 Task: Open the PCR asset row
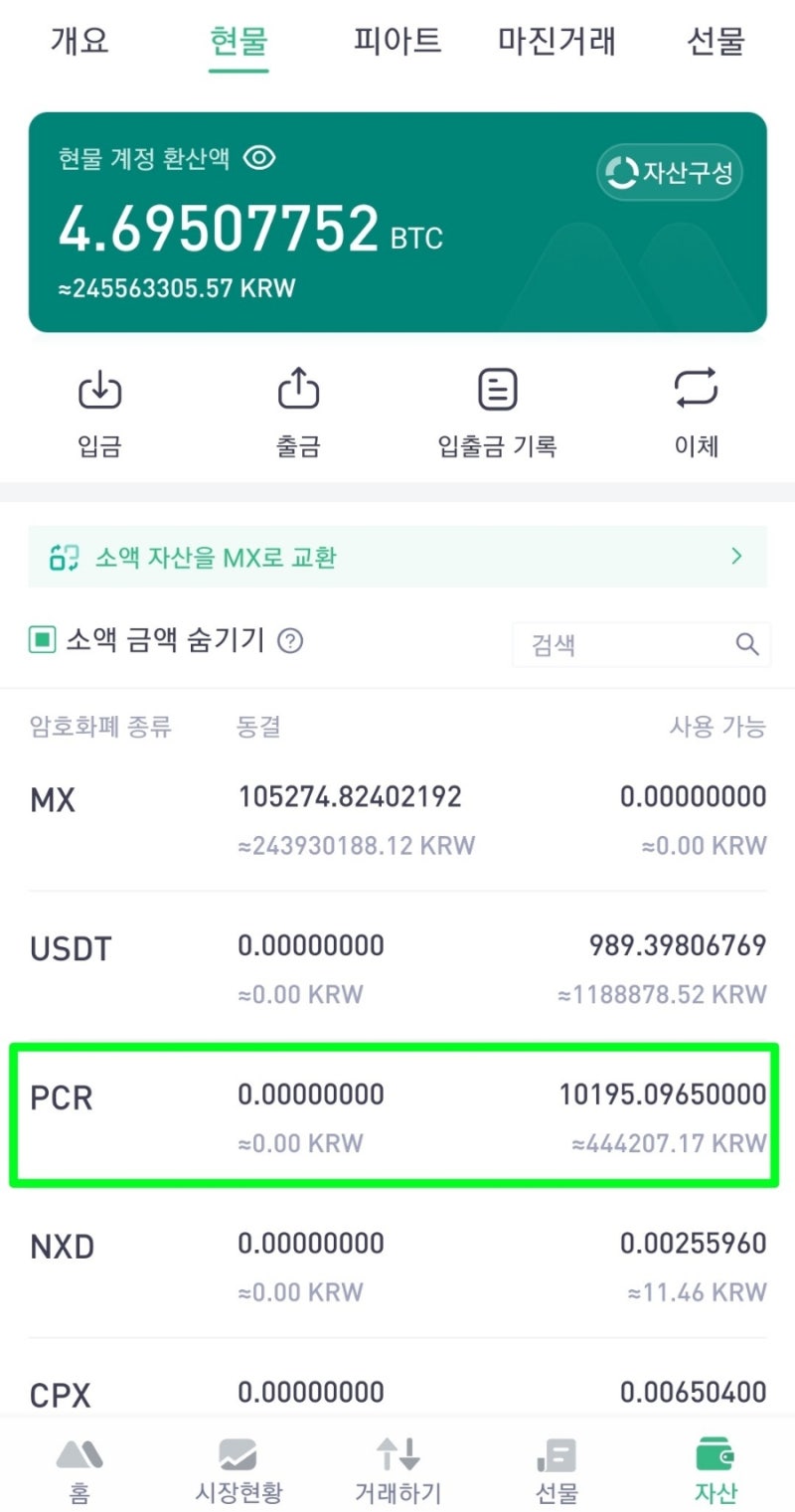397,1117
